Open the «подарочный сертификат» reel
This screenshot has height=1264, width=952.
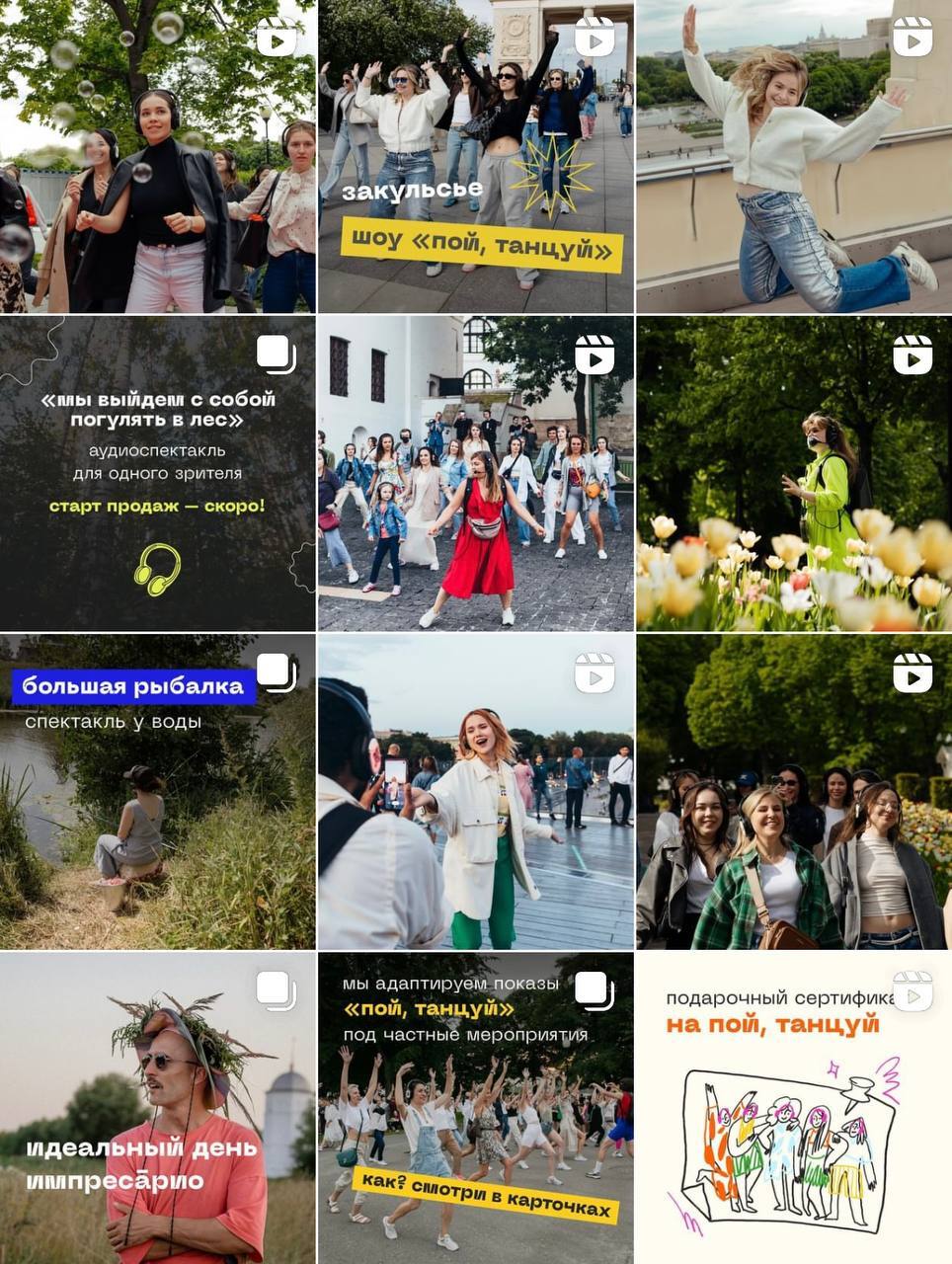click(794, 1108)
